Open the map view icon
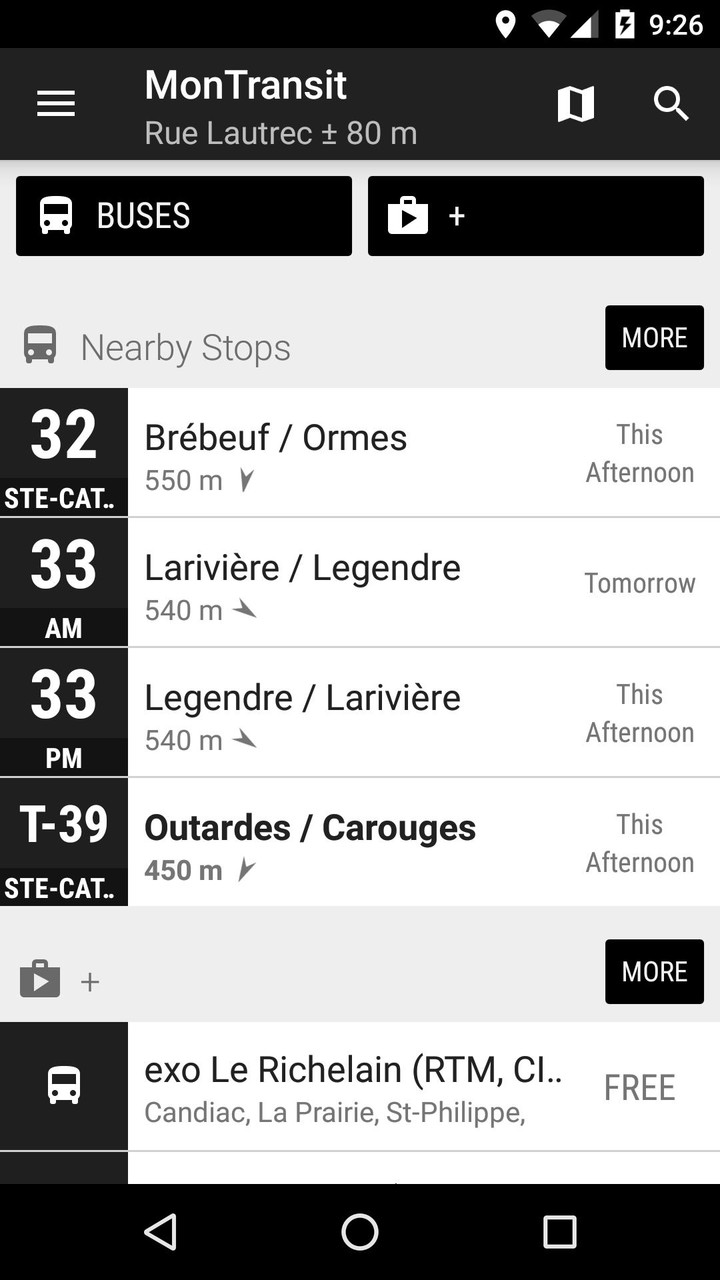The width and height of the screenshot is (720, 1280). [576, 103]
